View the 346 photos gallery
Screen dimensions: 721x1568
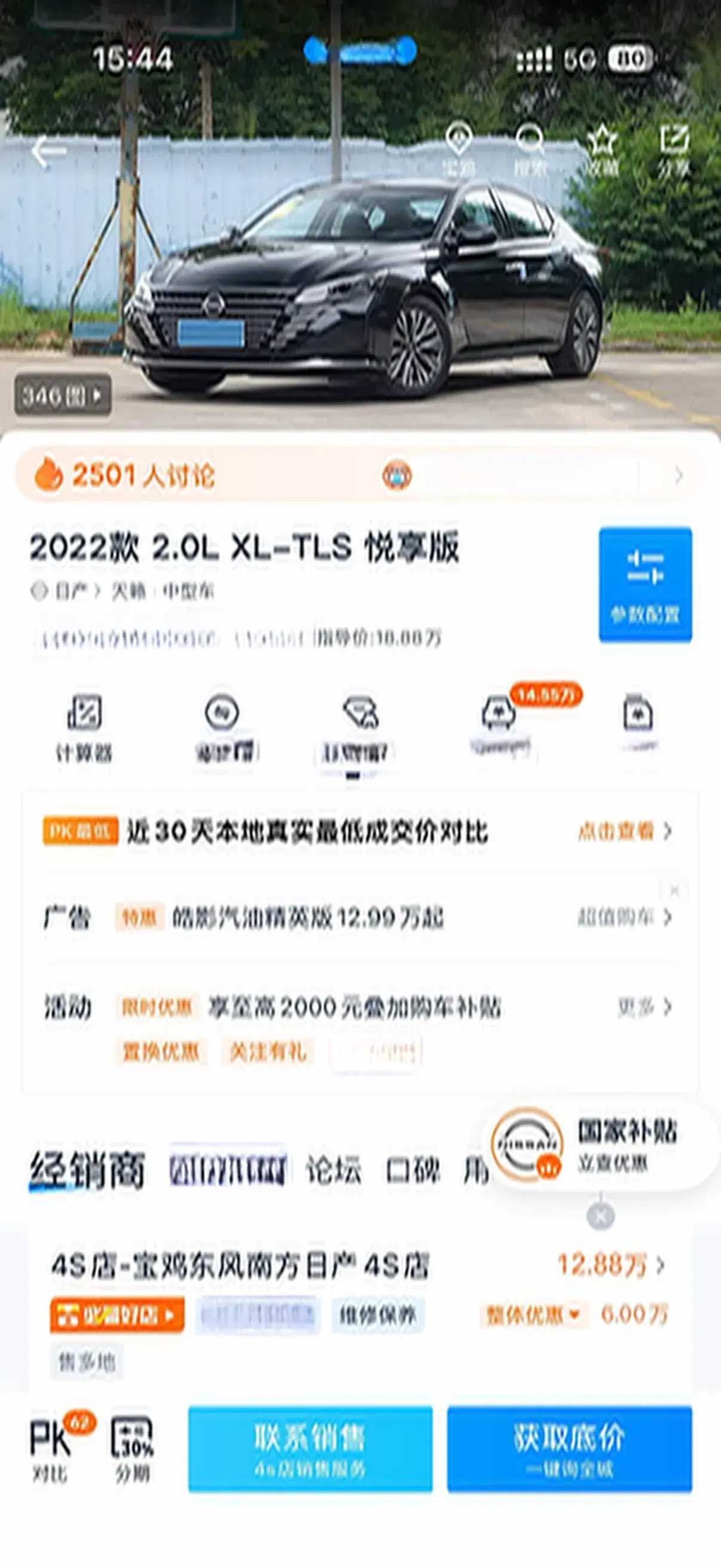[x=63, y=396]
